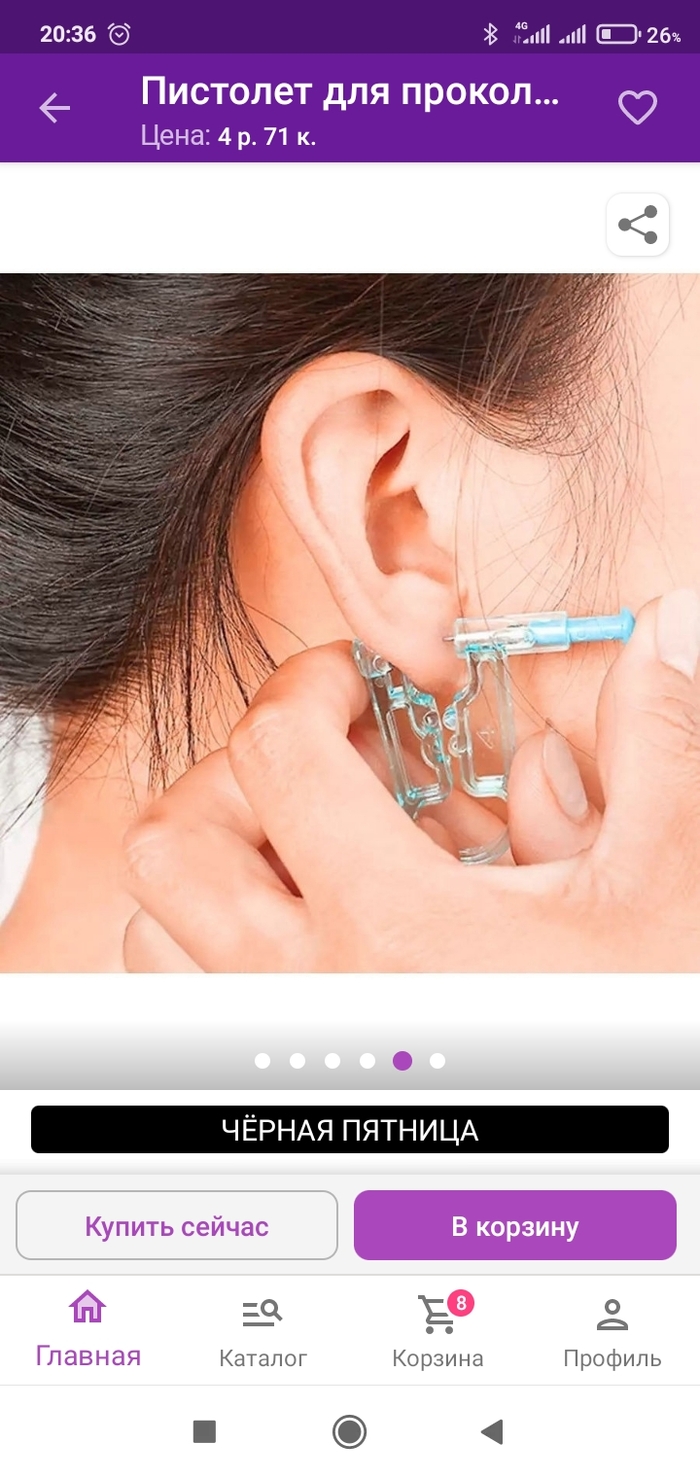The height and width of the screenshot is (1478, 700).
Task: Tap Купить сейчас button
Action: click(x=177, y=1226)
